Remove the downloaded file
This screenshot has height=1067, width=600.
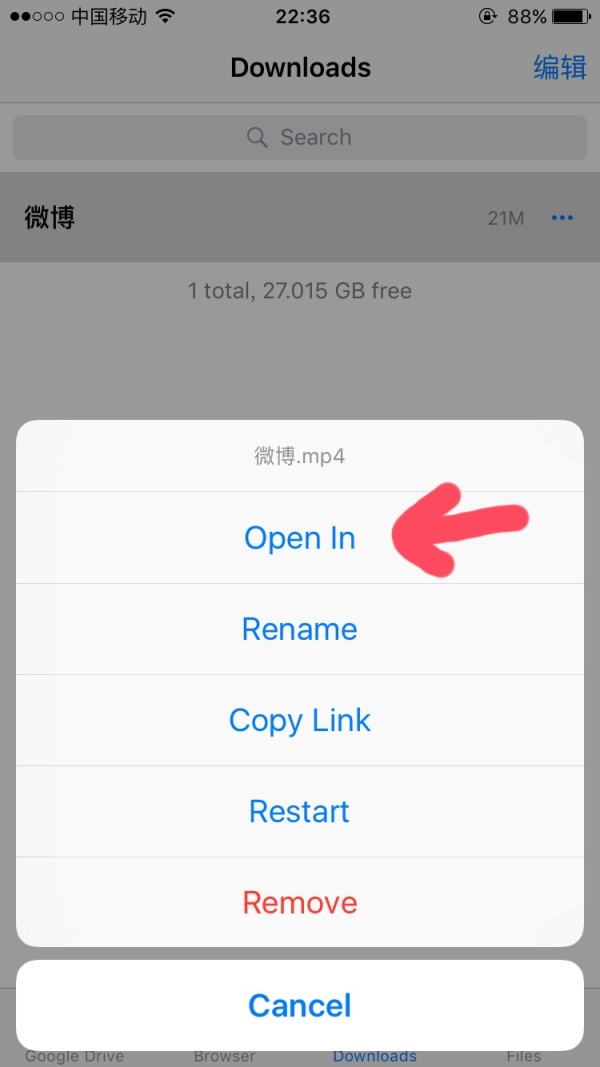coord(299,902)
